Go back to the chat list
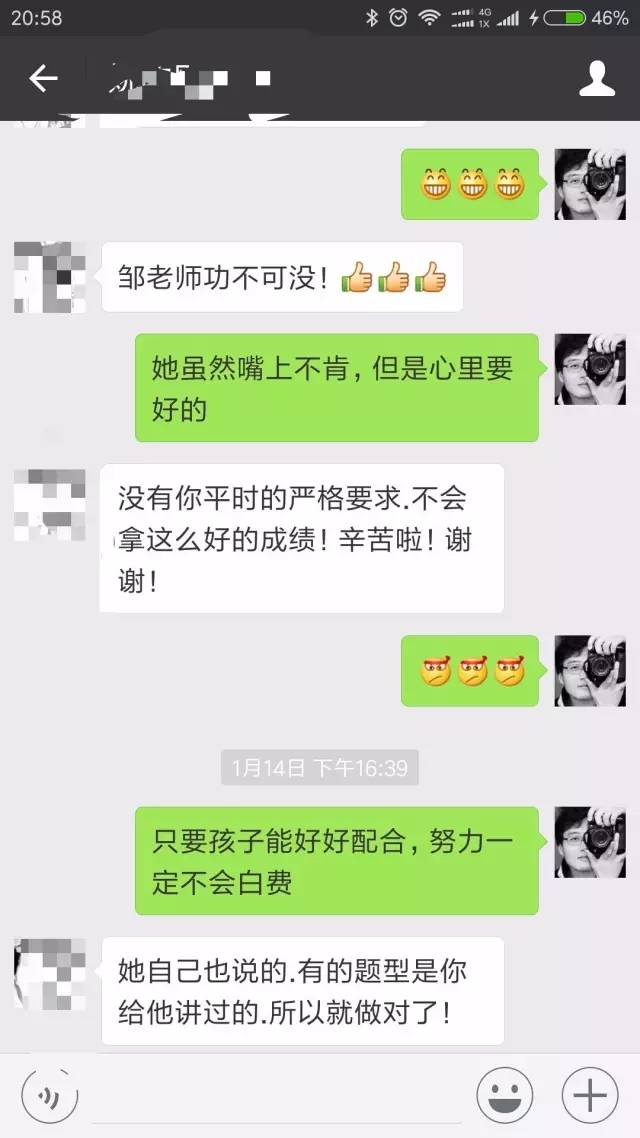 click(43, 78)
